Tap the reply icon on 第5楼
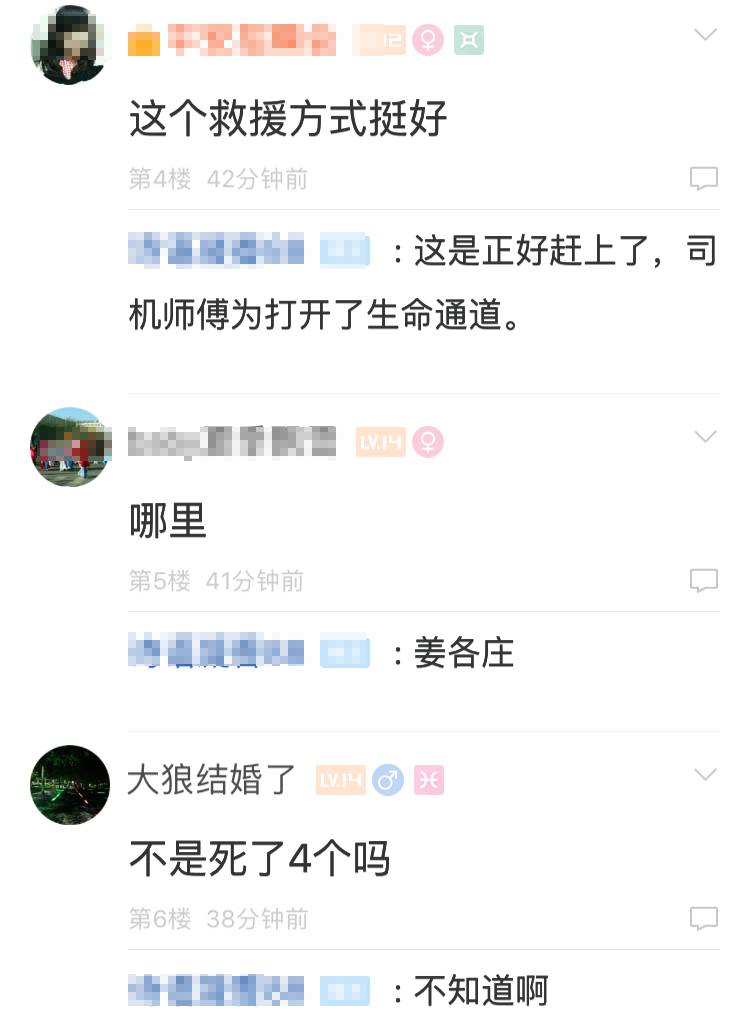 pyautogui.click(x=704, y=581)
